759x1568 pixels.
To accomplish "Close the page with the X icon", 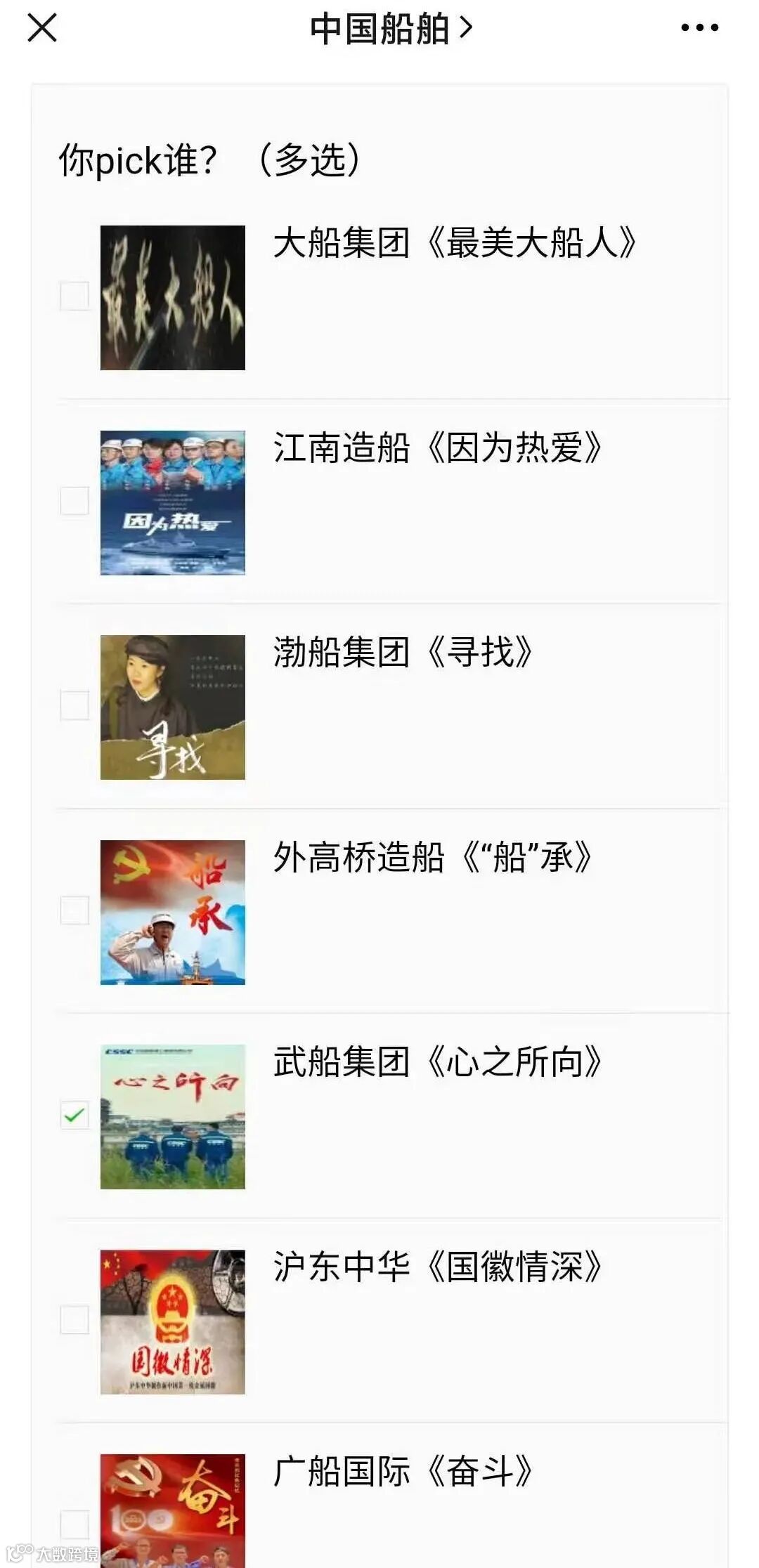I will point(42,28).
